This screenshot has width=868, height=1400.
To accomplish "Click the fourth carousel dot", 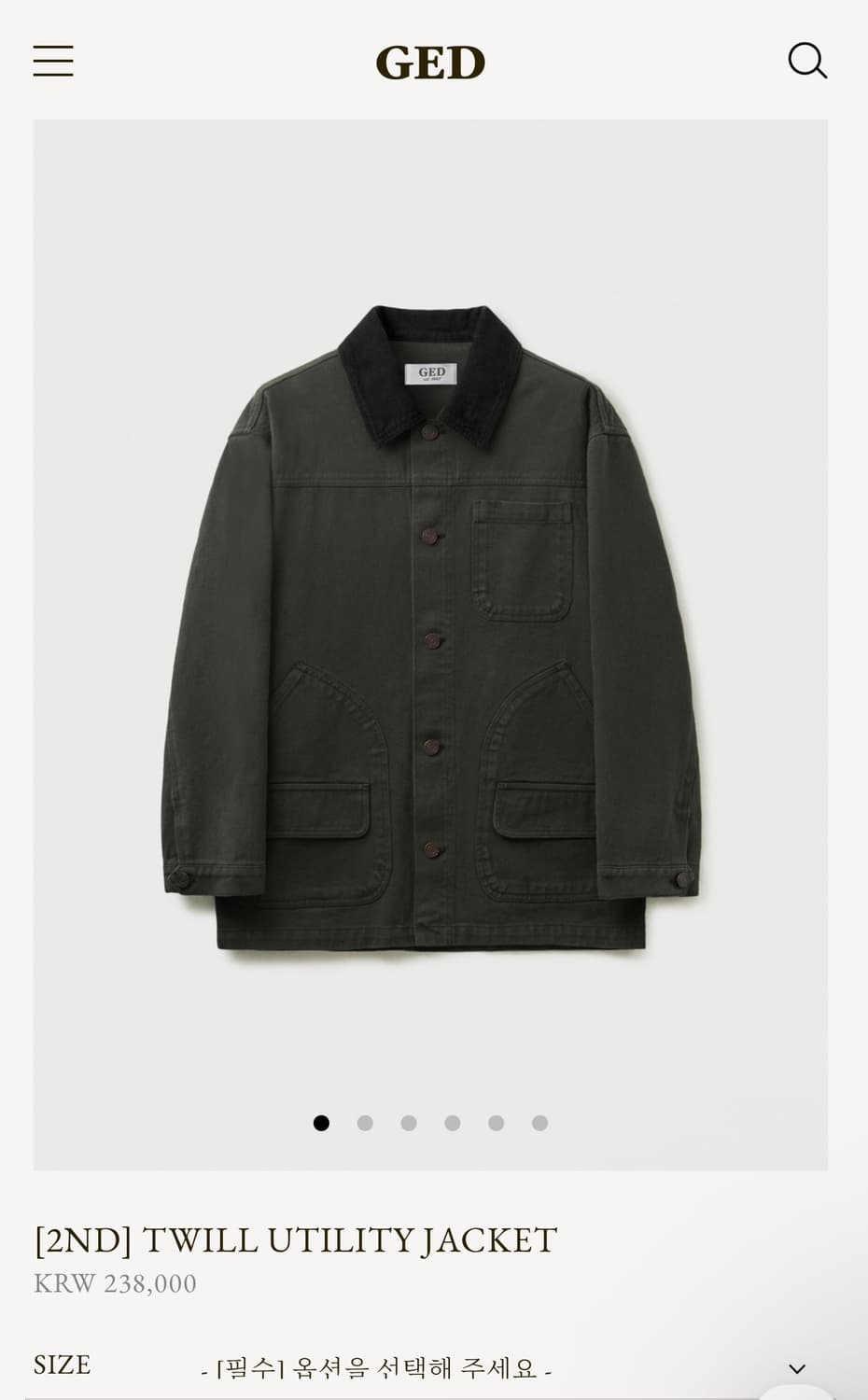I will click(453, 1124).
